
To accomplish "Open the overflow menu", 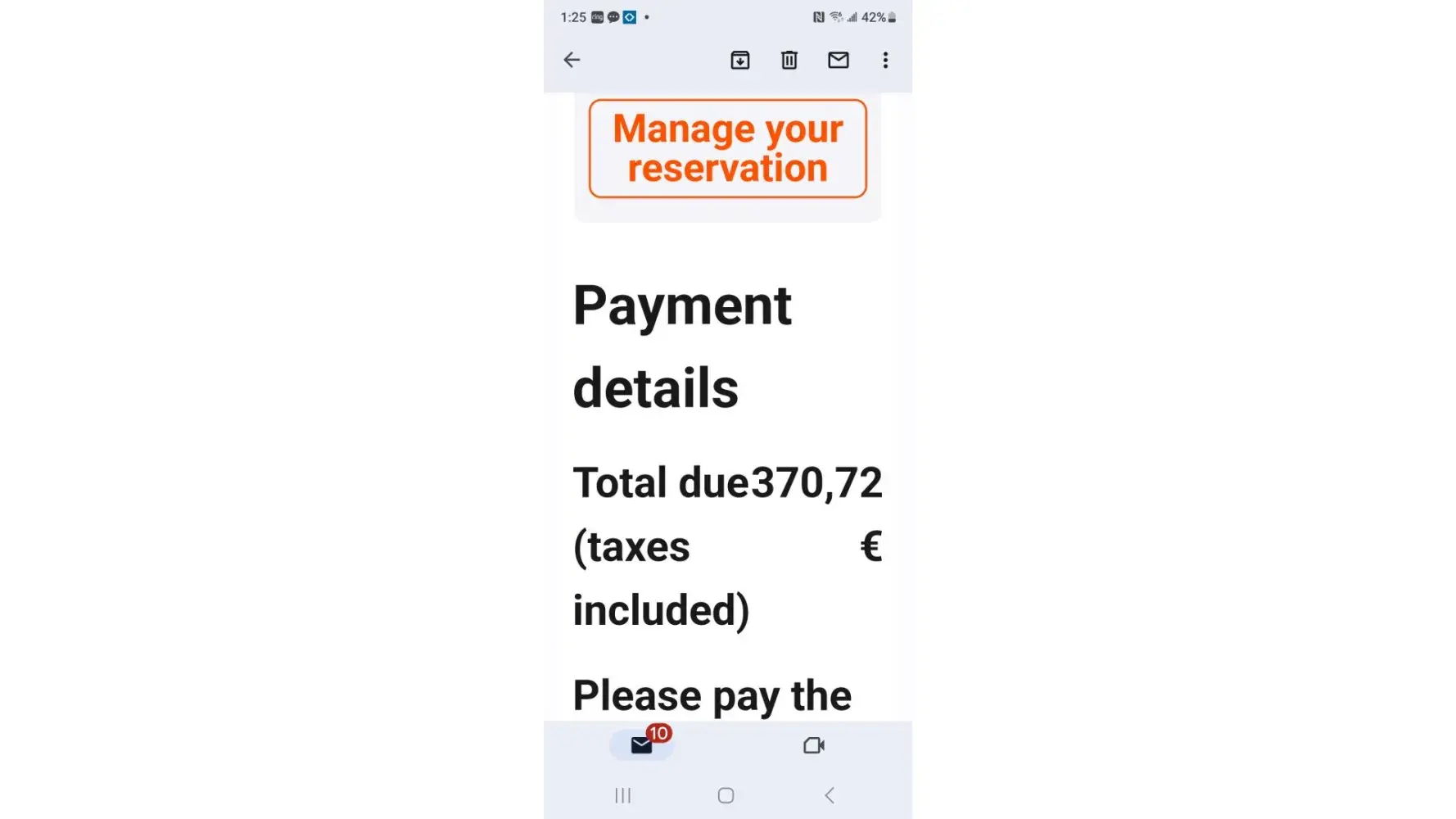I will [885, 60].
